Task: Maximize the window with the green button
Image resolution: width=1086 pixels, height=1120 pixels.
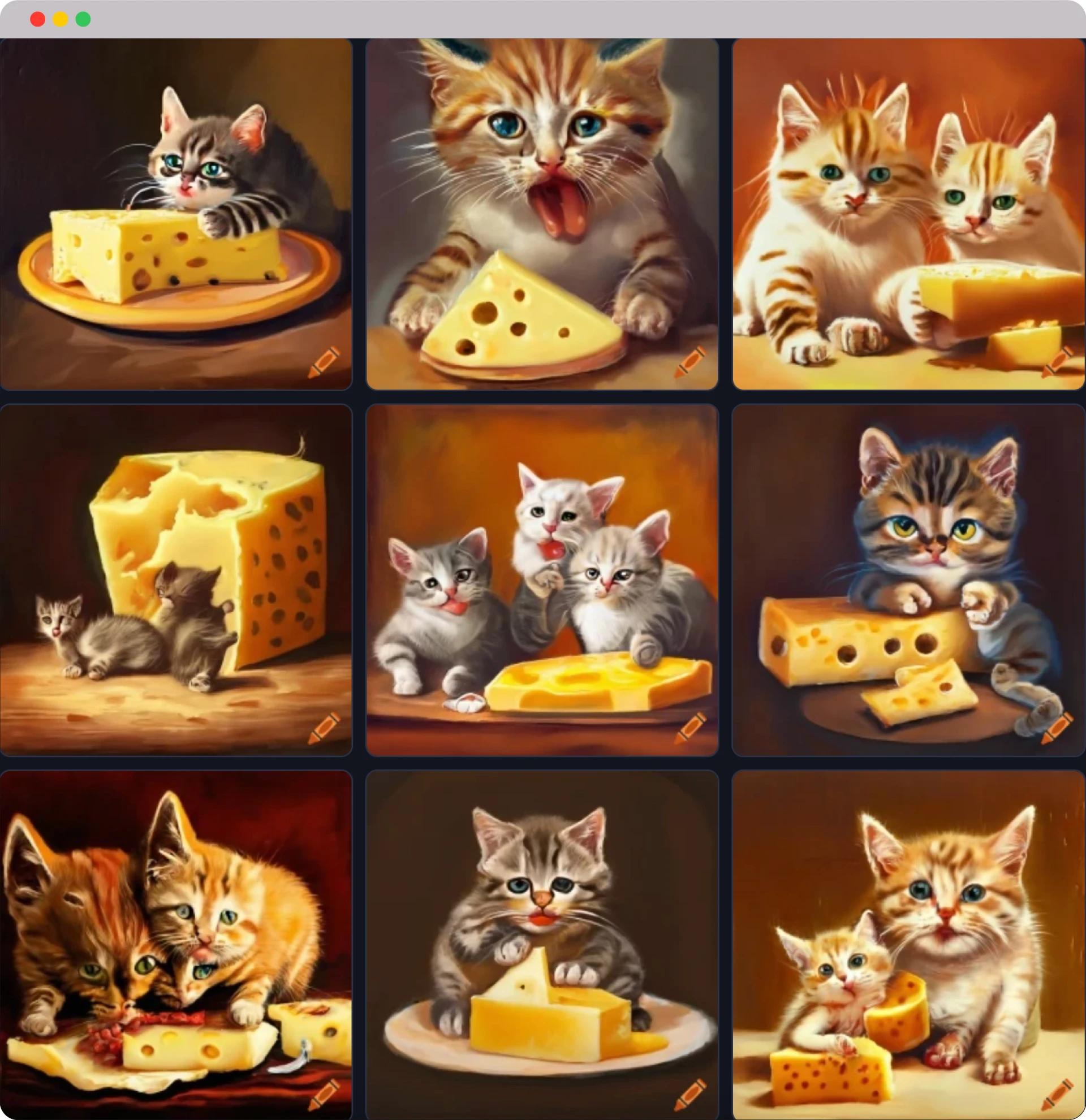Action: [x=84, y=19]
